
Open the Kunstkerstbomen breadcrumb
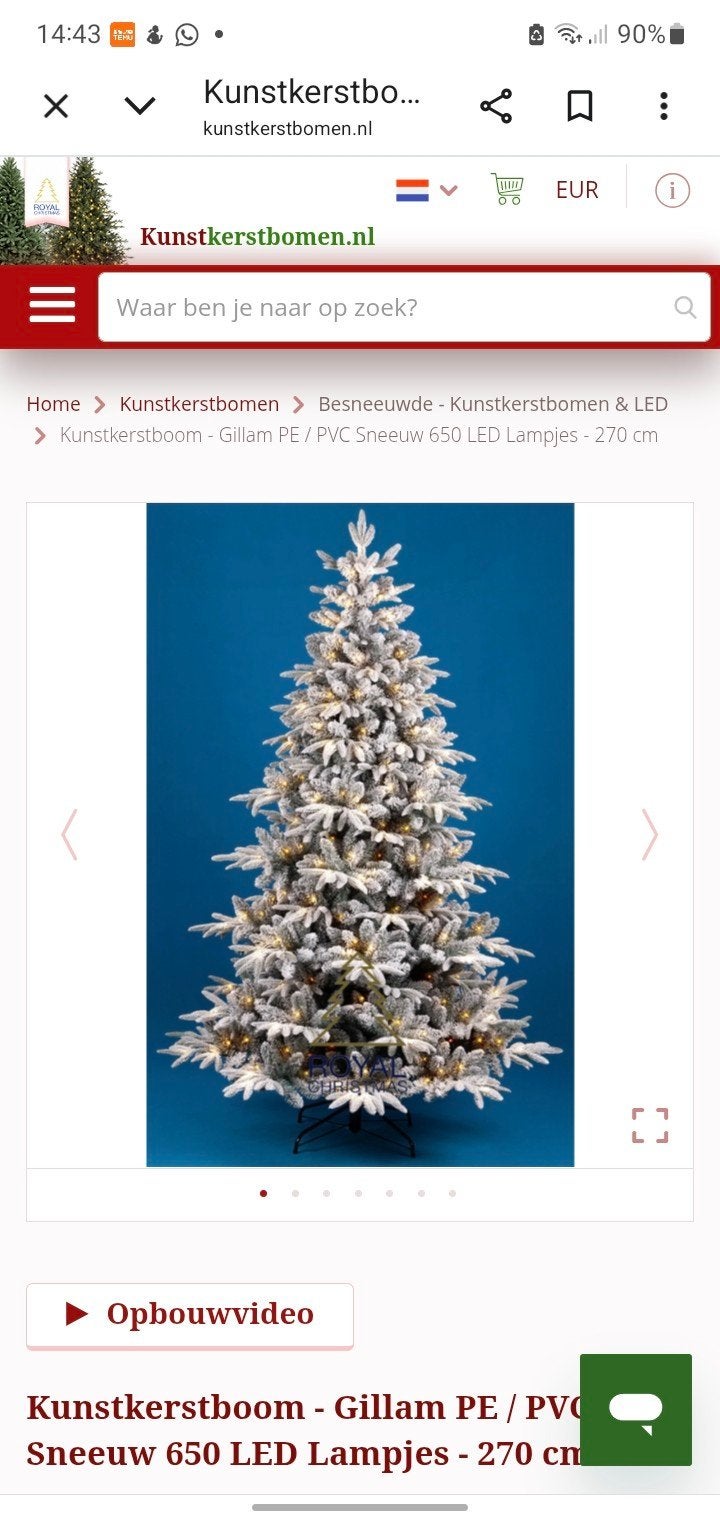coord(199,404)
